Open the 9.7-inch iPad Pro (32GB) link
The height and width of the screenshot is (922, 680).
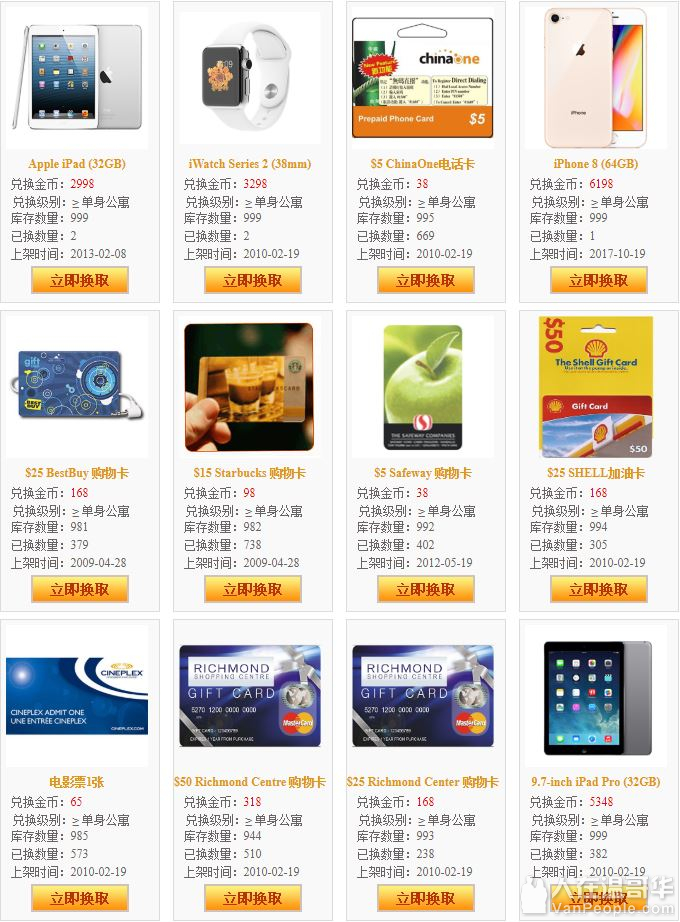595,782
